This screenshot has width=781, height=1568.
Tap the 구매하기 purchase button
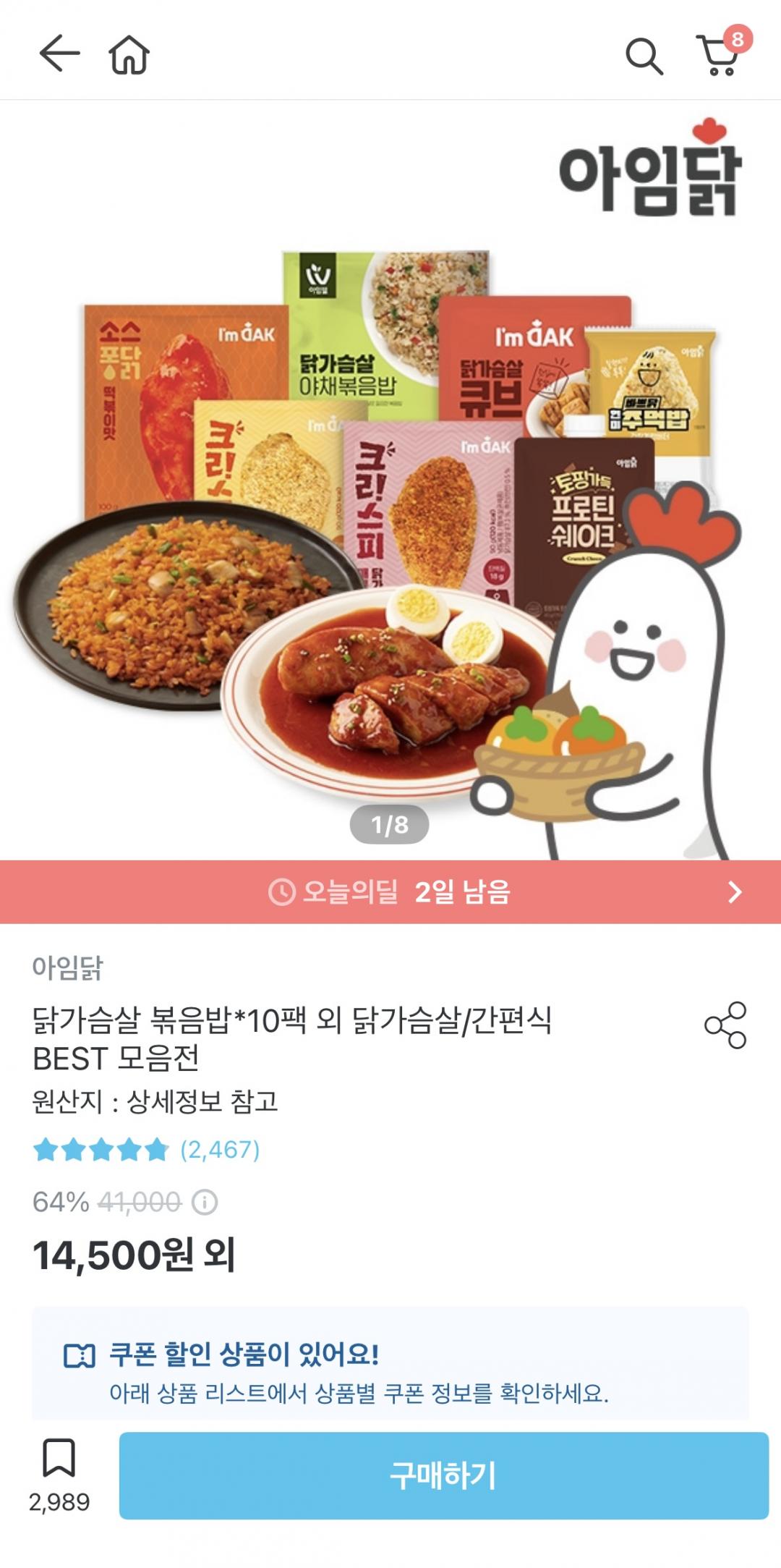[443, 1475]
